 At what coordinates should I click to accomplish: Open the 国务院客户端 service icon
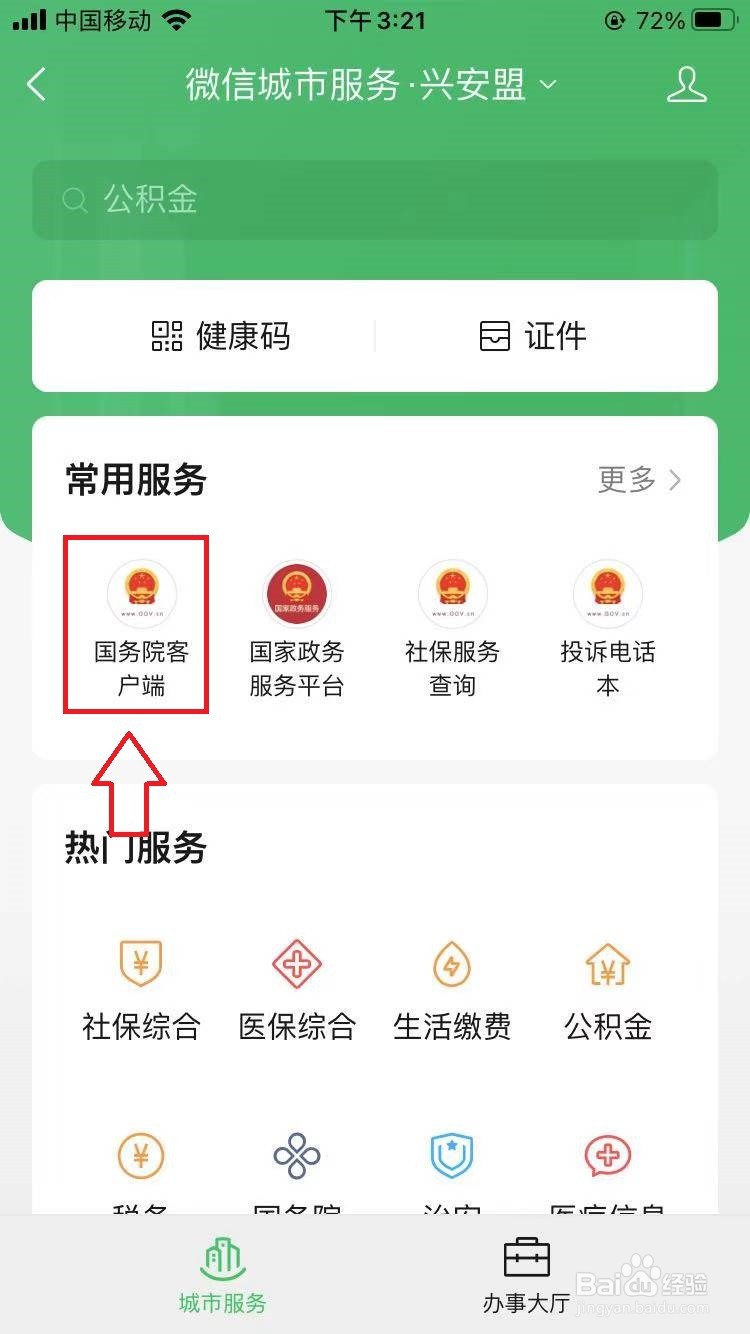140,620
